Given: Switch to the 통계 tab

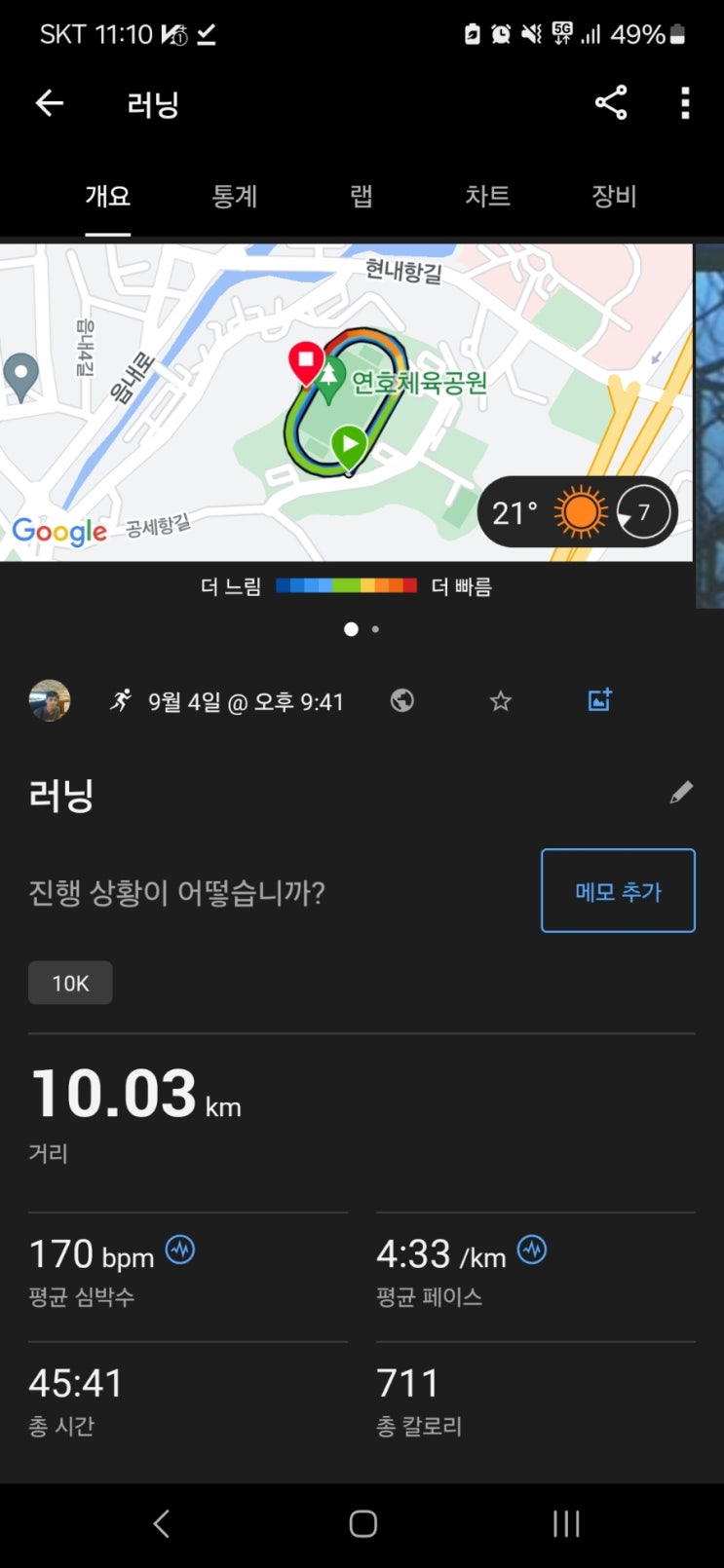Looking at the screenshot, I should coord(235,197).
